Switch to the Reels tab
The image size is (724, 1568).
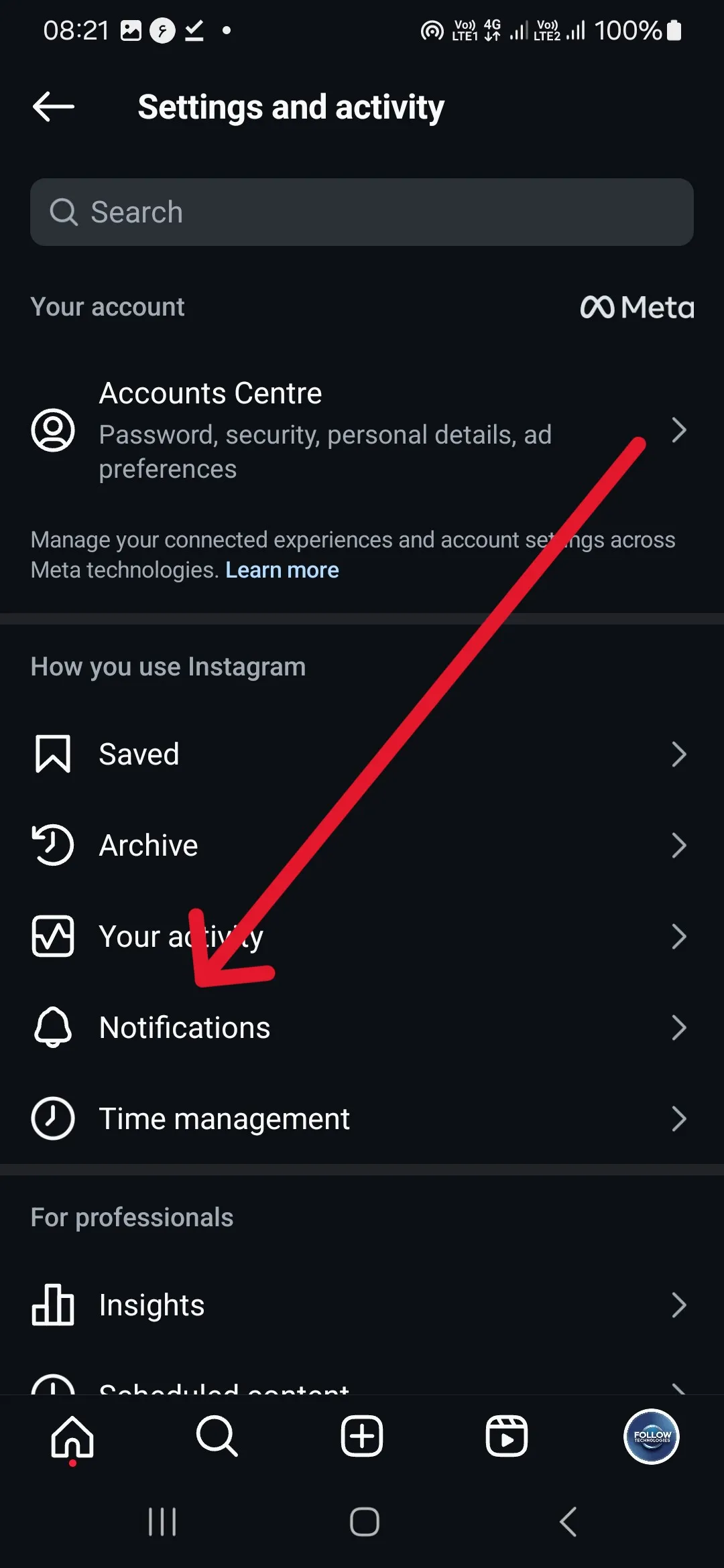(507, 1437)
